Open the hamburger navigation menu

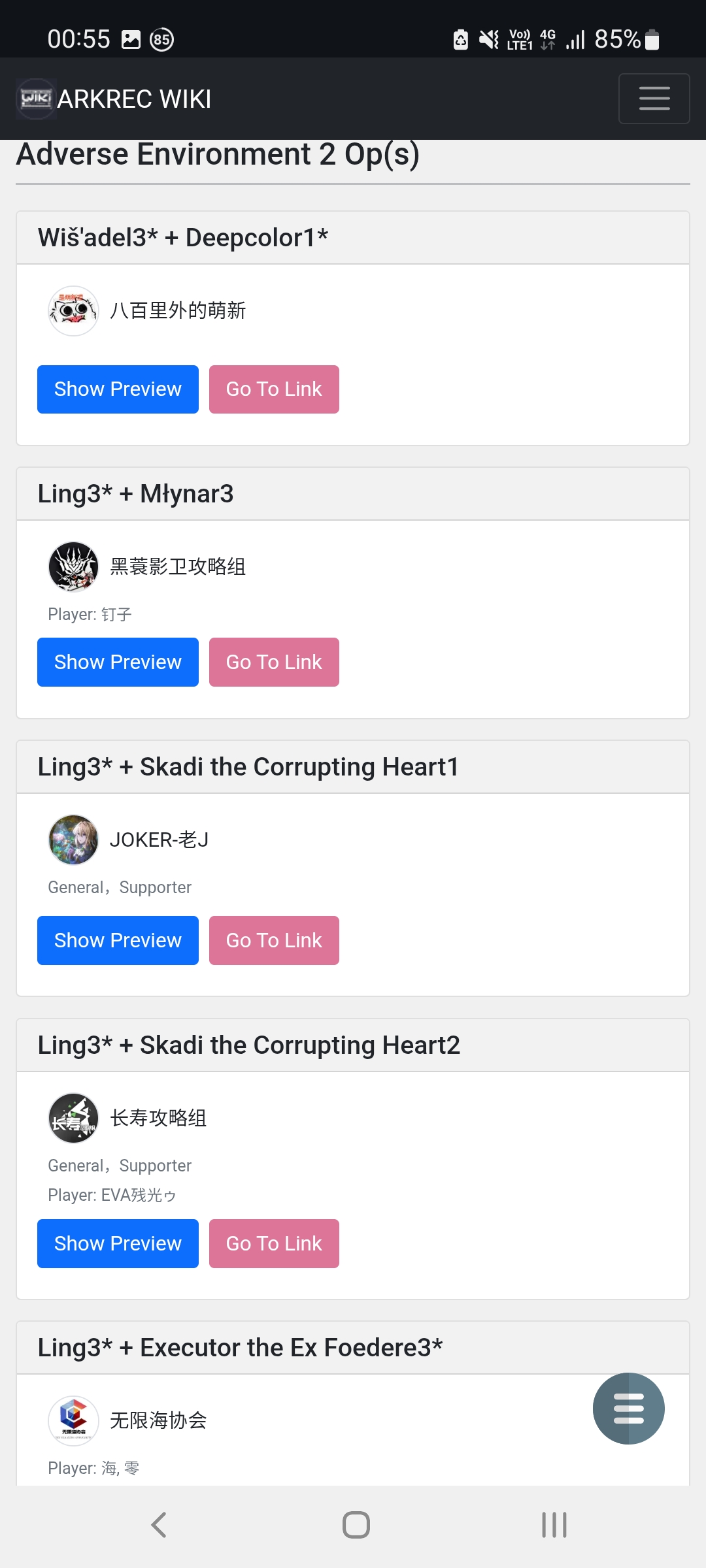[x=654, y=99]
